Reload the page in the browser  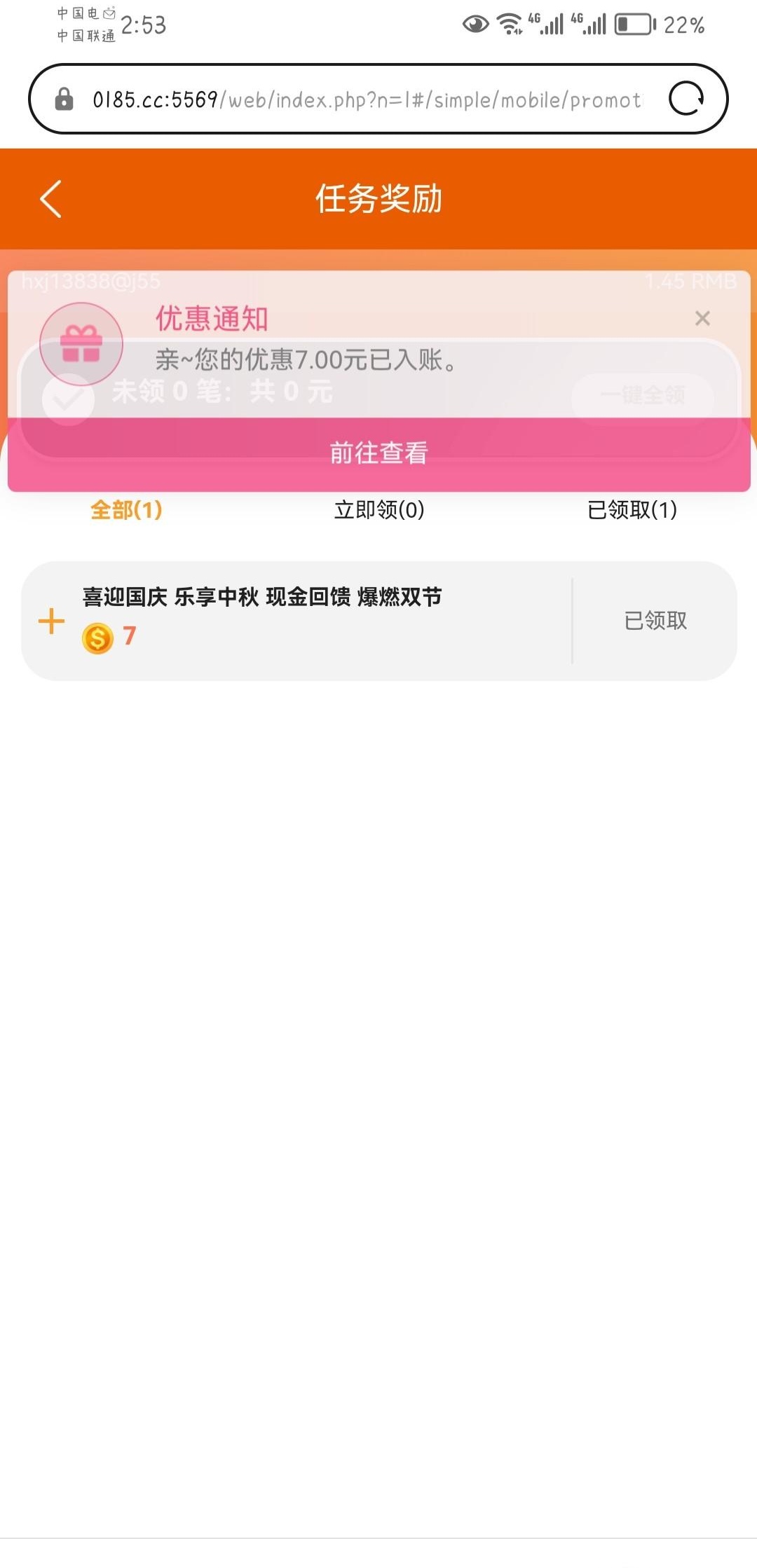pos(686,98)
